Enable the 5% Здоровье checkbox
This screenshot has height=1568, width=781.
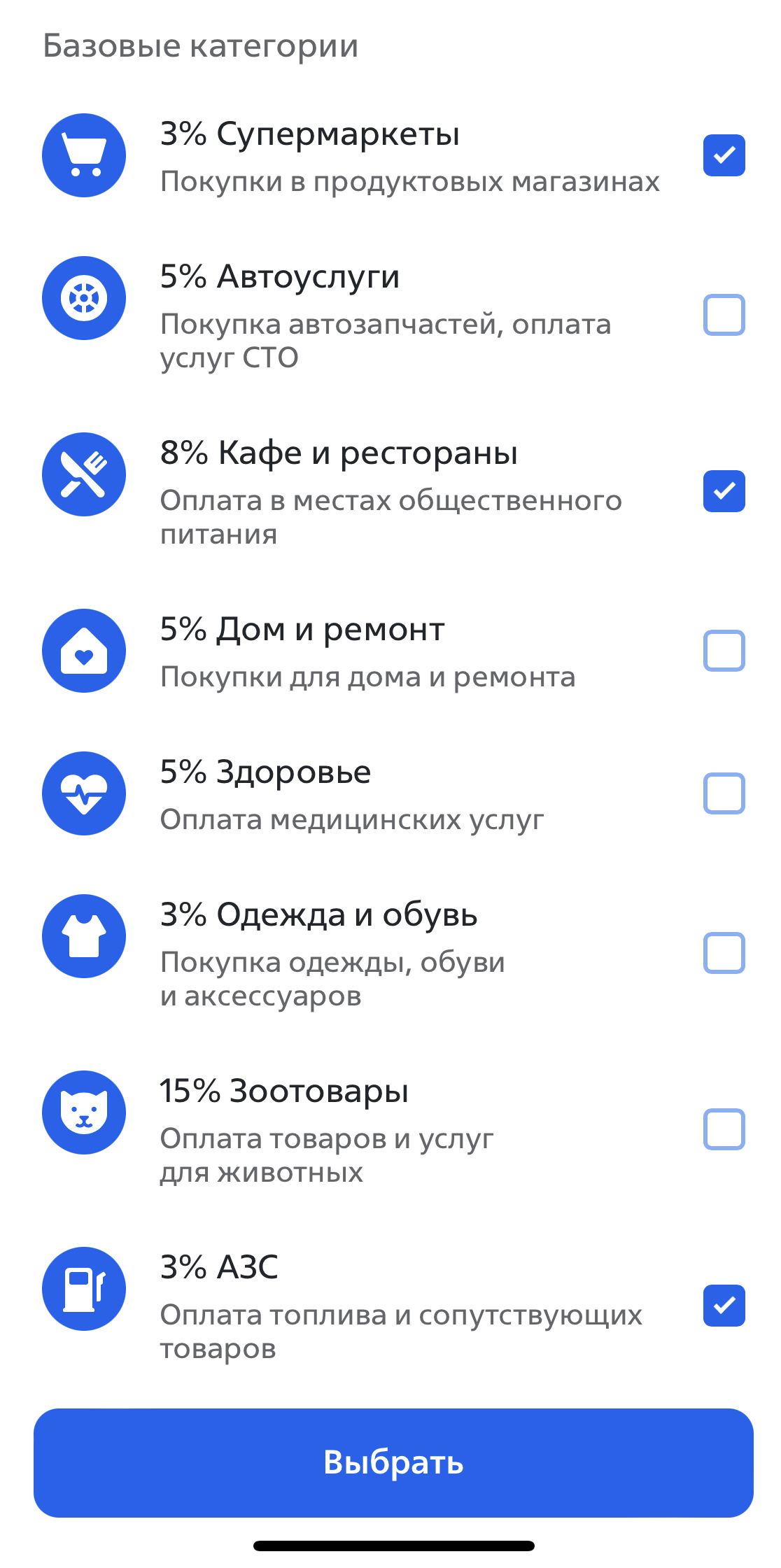pos(724,793)
